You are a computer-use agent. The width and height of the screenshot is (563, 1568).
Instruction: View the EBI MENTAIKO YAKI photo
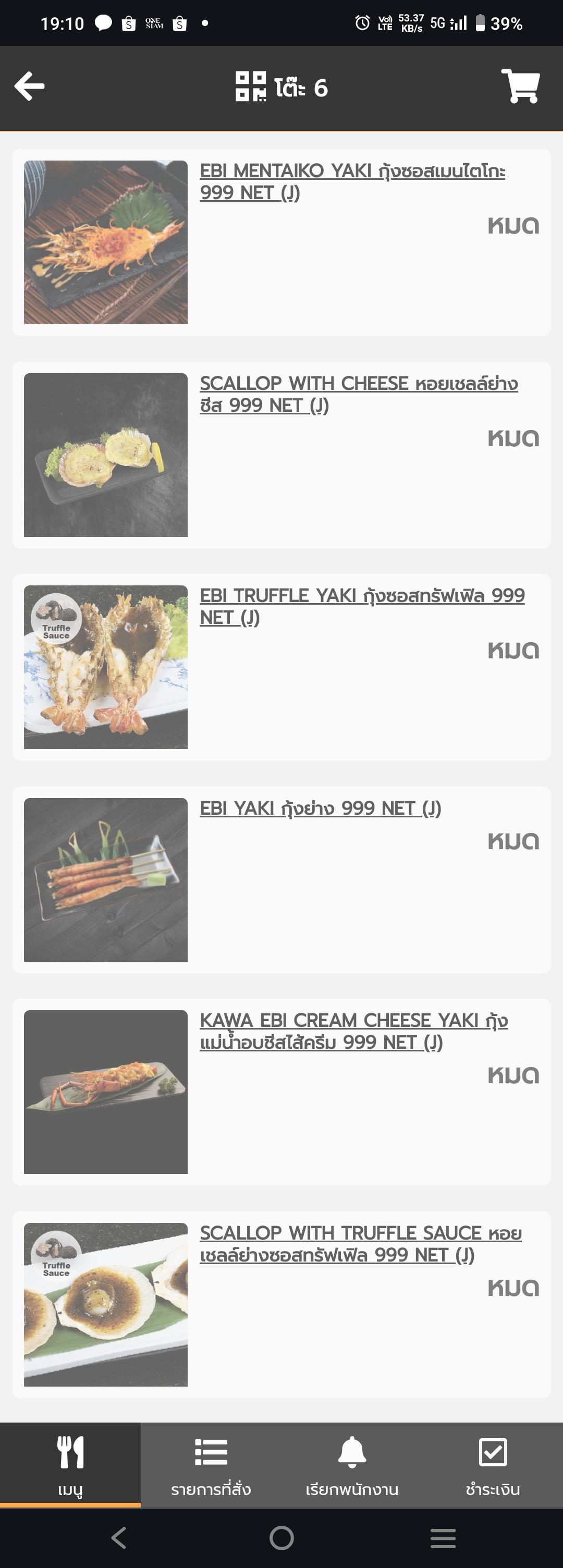(x=105, y=242)
